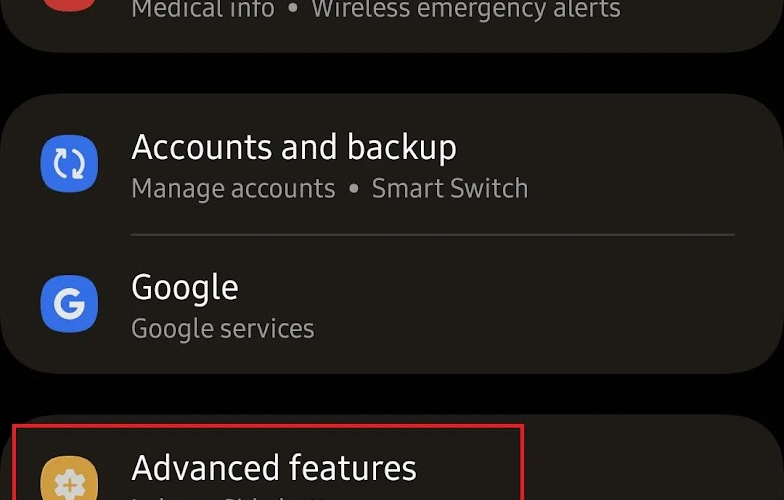Open Accounts and backup settings
The width and height of the screenshot is (784, 500).
click(x=294, y=166)
